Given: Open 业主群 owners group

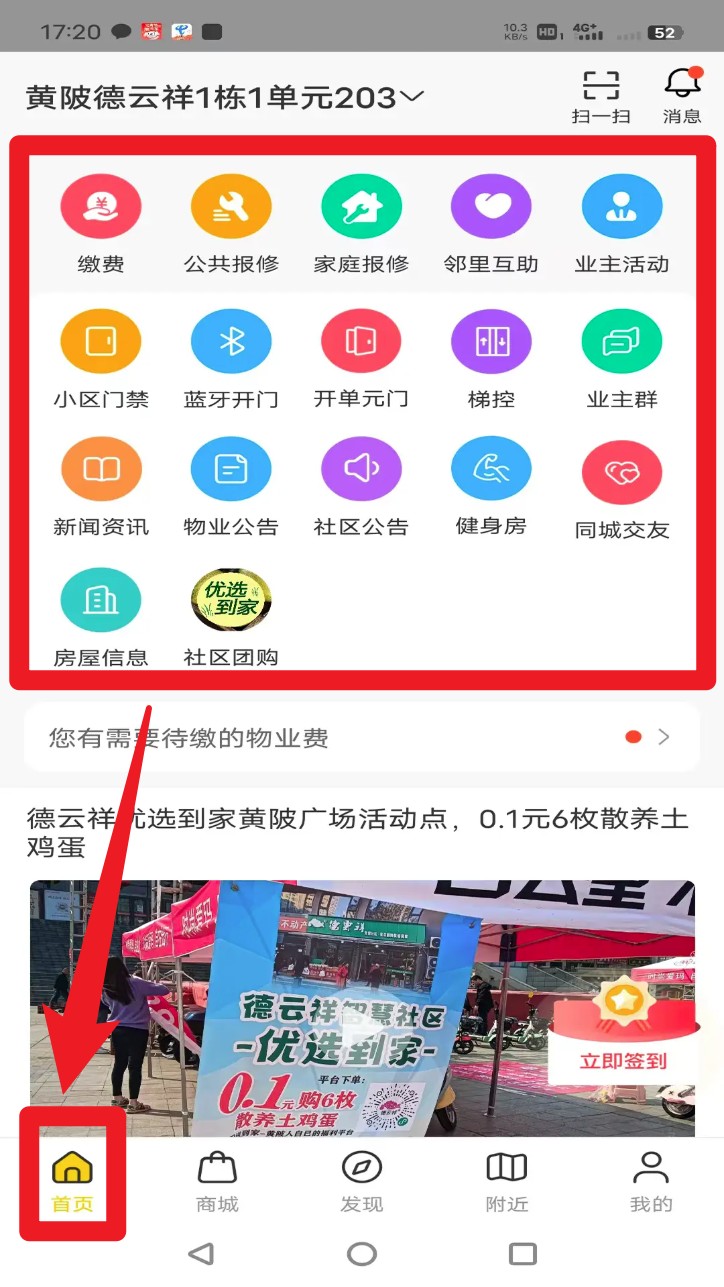Looking at the screenshot, I should point(622,358).
